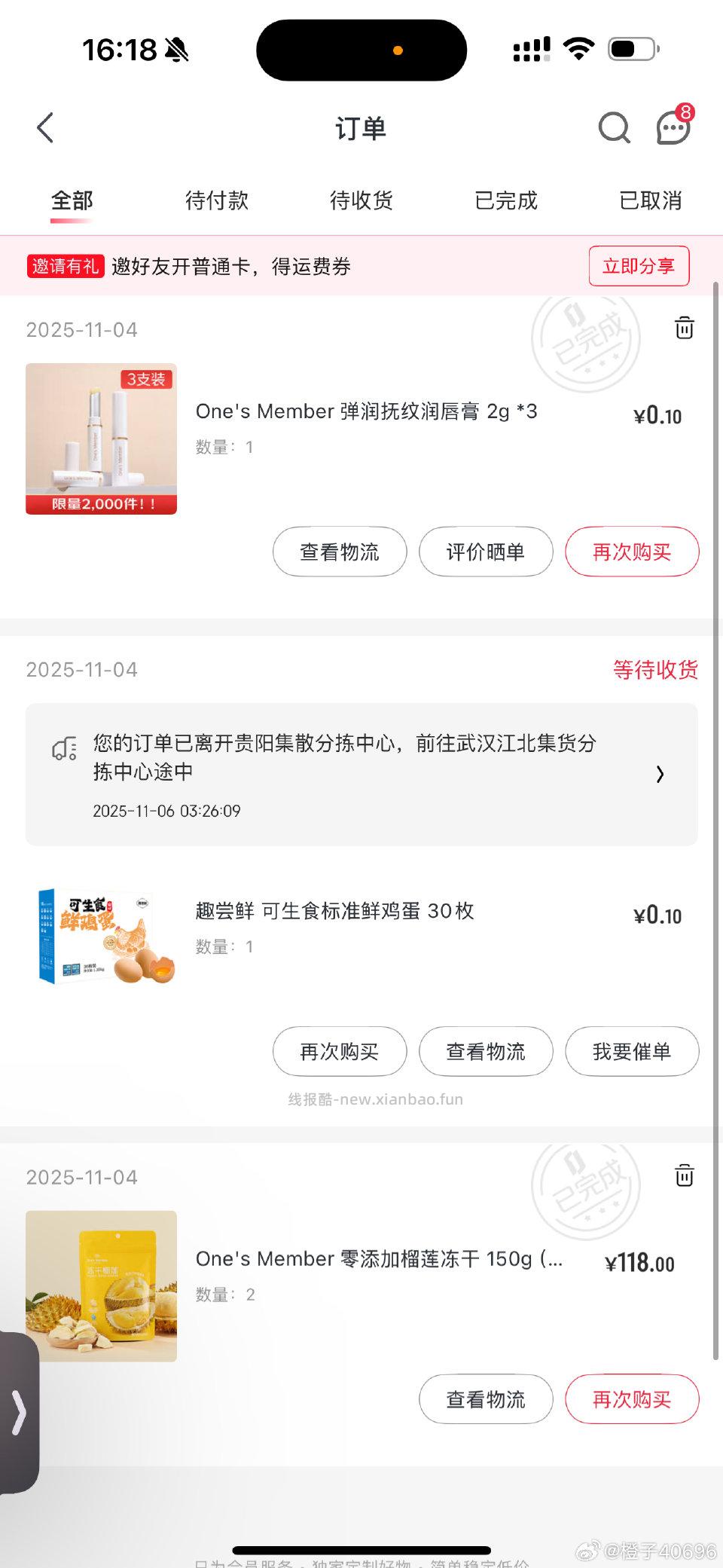Delete the lip balm order via trash icon
Viewport: 723px width, 1568px height.
coord(684,329)
